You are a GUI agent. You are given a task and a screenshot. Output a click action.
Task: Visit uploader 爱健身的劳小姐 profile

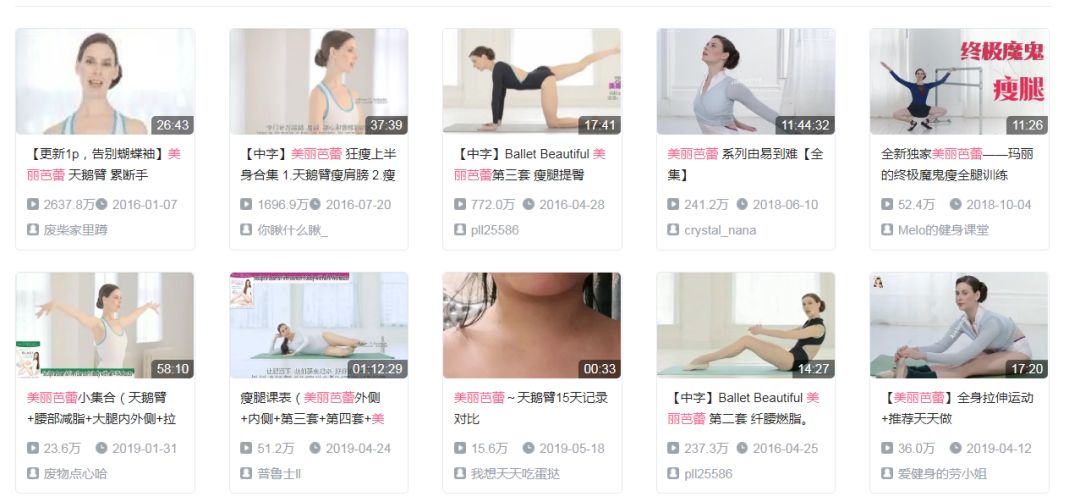(x=942, y=474)
